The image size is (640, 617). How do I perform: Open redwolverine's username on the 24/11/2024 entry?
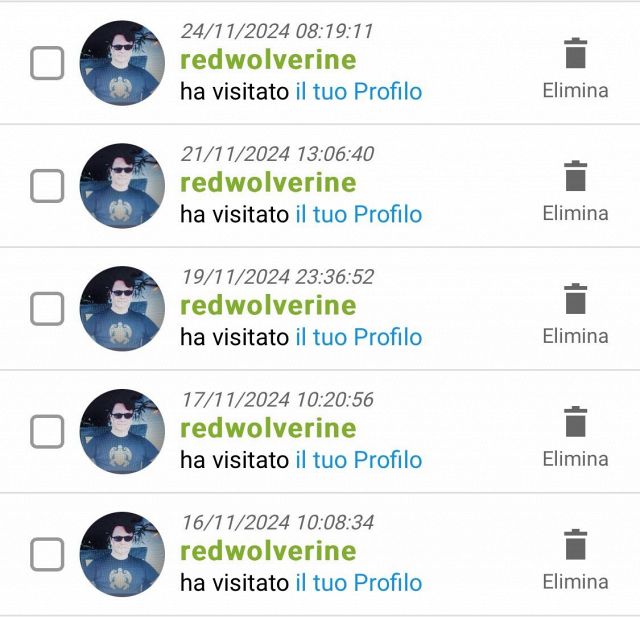point(267,60)
